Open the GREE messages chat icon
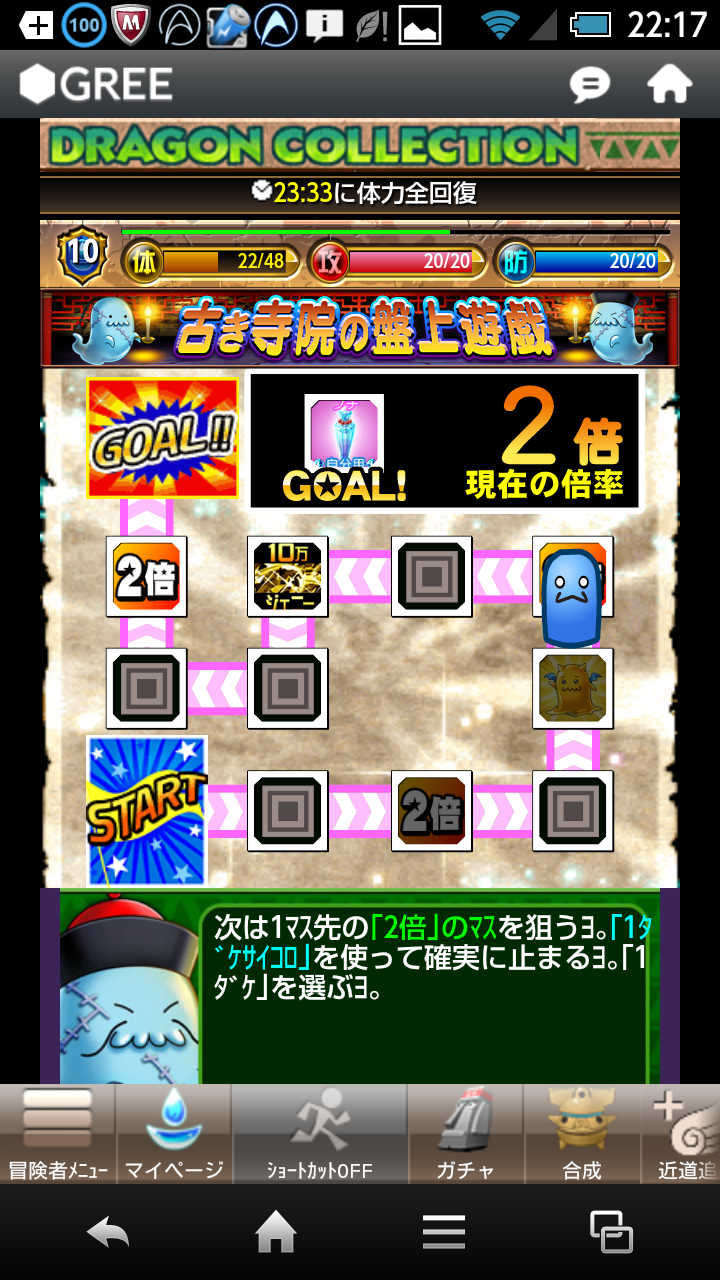Image resolution: width=720 pixels, height=1280 pixels. (590, 85)
